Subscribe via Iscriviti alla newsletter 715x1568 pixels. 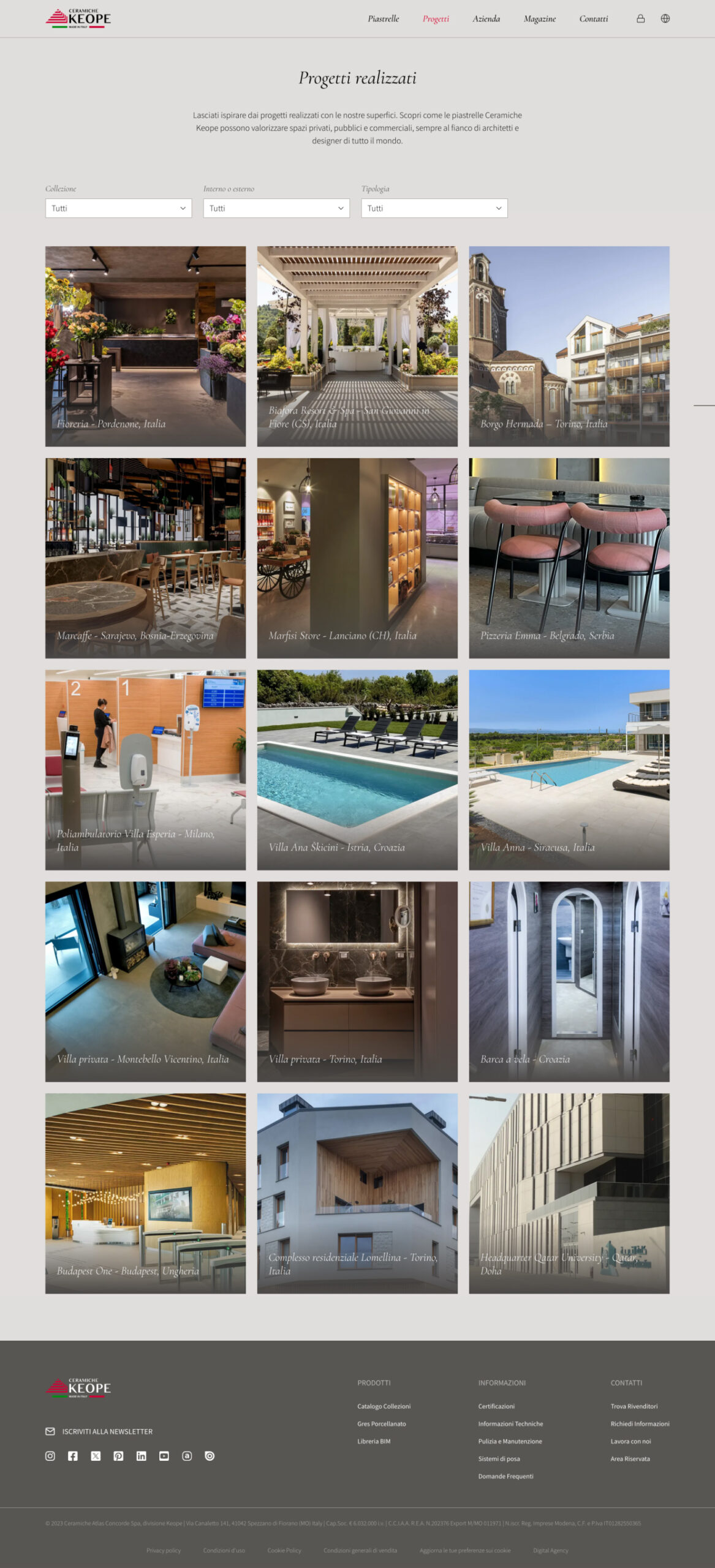click(107, 1431)
